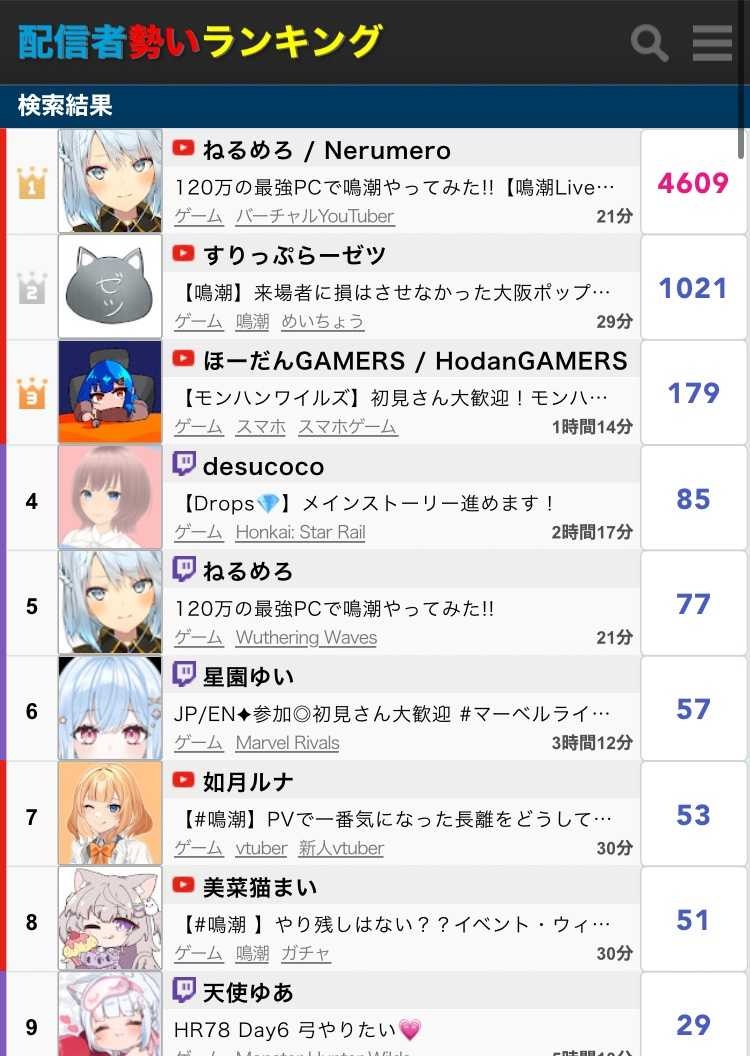Open ほーだんGAMERS / HodanGAMERS stream
The height and width of the screenshot is (1056, 750).
(414, 361)
